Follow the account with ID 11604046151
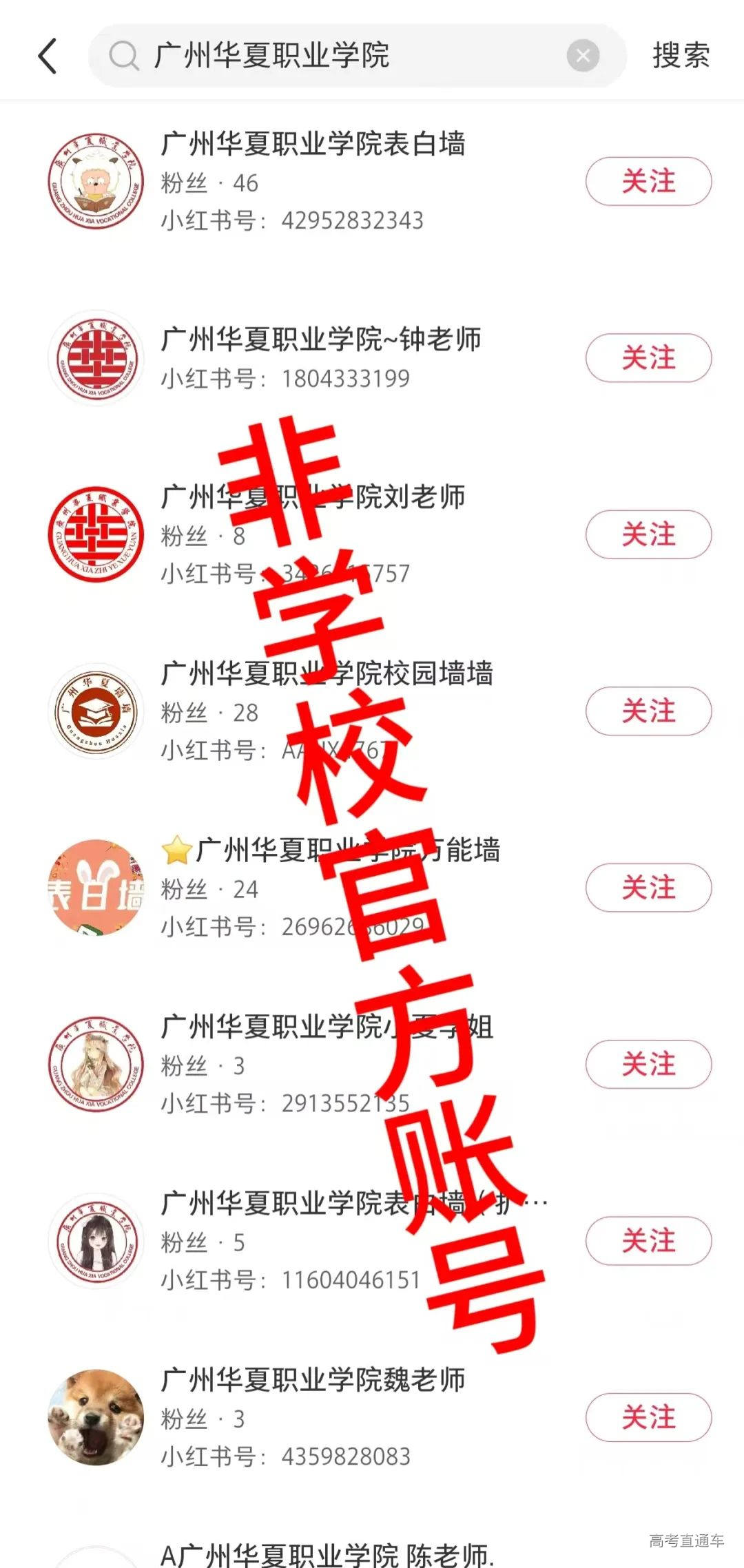This screenshot has width=744, height=1568. click(x=648, y=1240)
